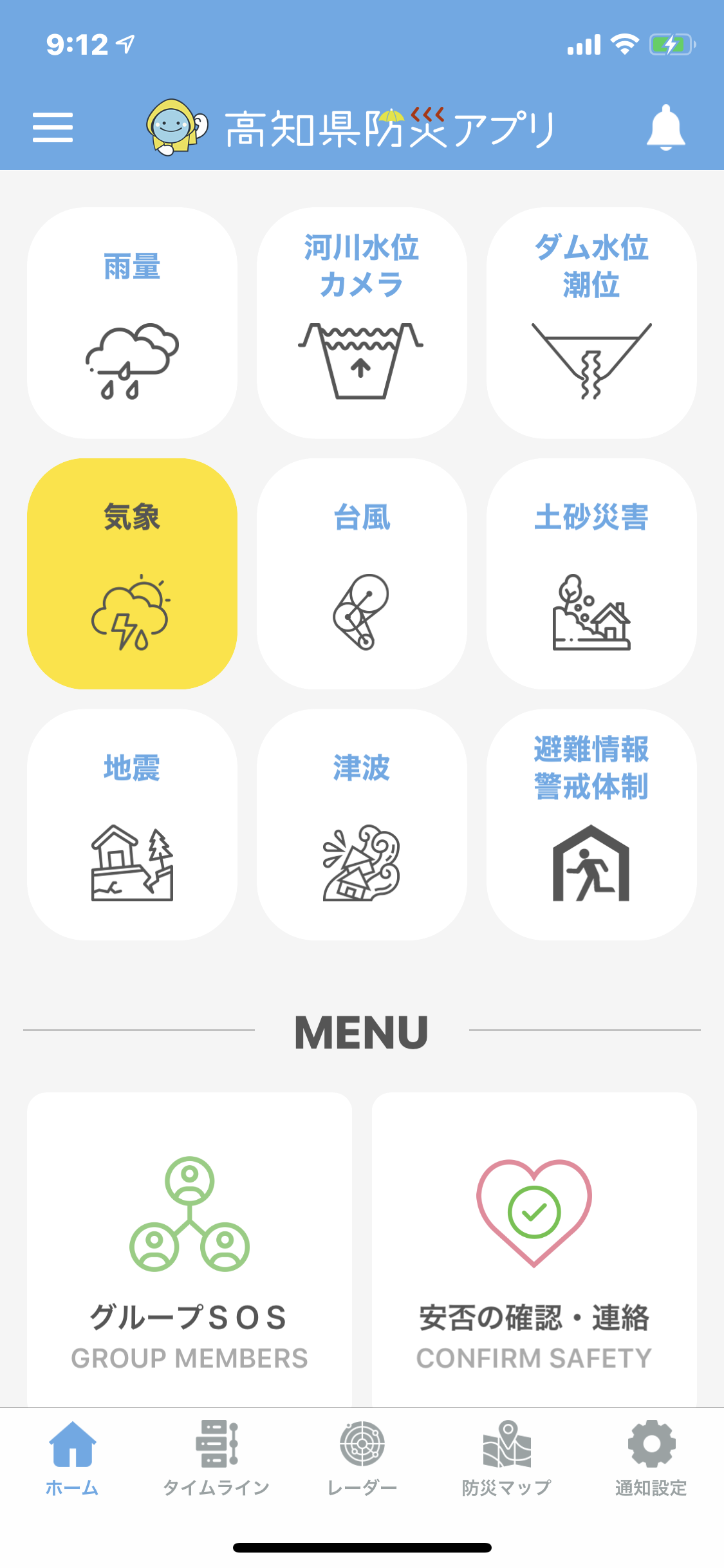Open the 安否の確認・連絡 safety card
The height and width of the screenshot is (1568, 724).
pos(534,1249)
